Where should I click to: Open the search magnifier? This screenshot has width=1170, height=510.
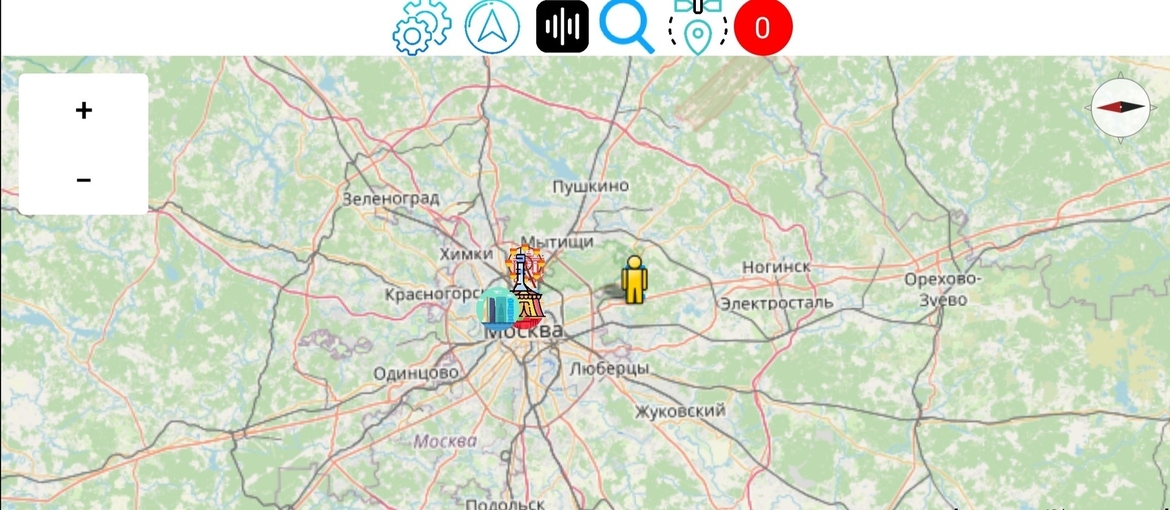pos(627,27)
